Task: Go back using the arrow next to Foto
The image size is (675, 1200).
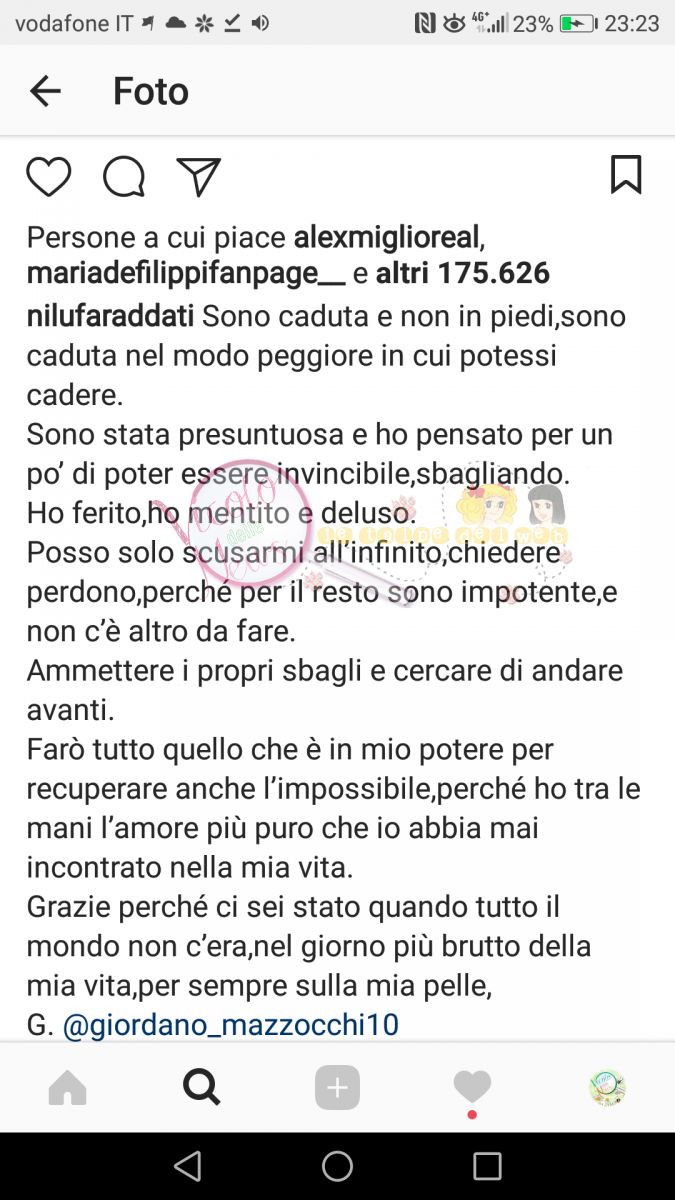Action: pyautogui.click(x=45, y=91)
